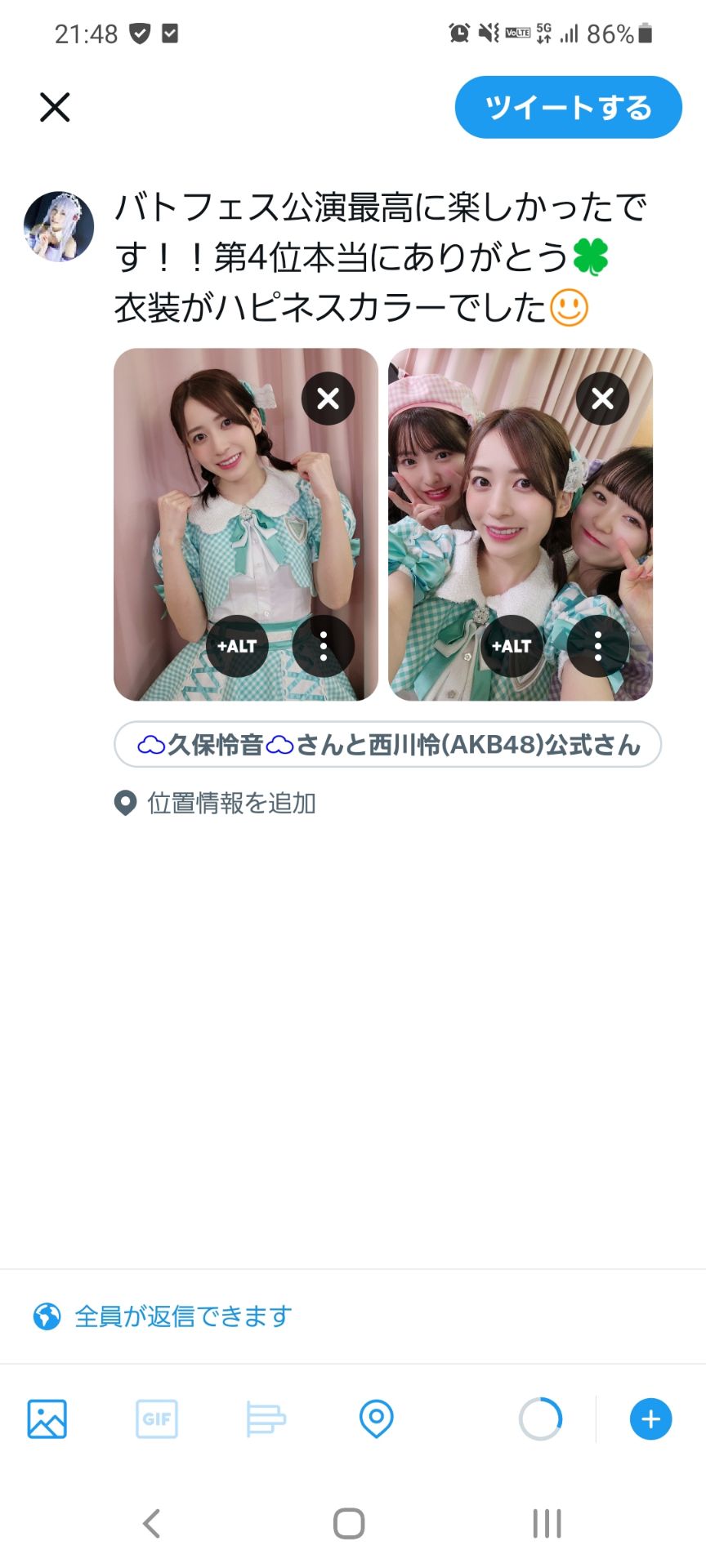Tap the tagged people pill with 久保怜音
Image resolution: width=706 pixels, height=1568 pixels.
click(384, 744)
